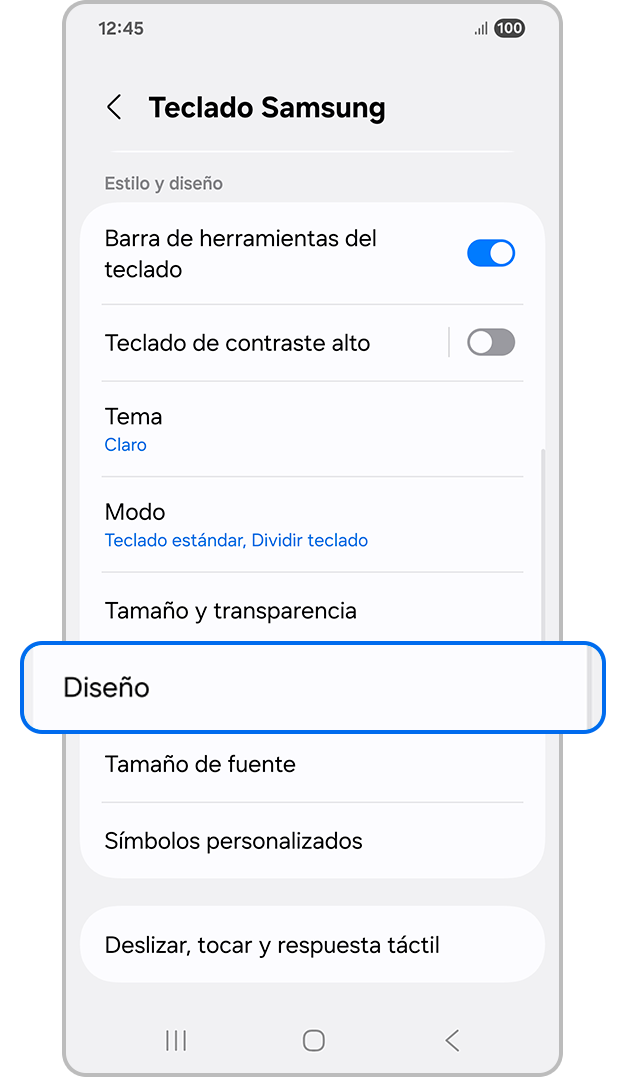Open Tamaño de fuente

(x=300, y=765)
